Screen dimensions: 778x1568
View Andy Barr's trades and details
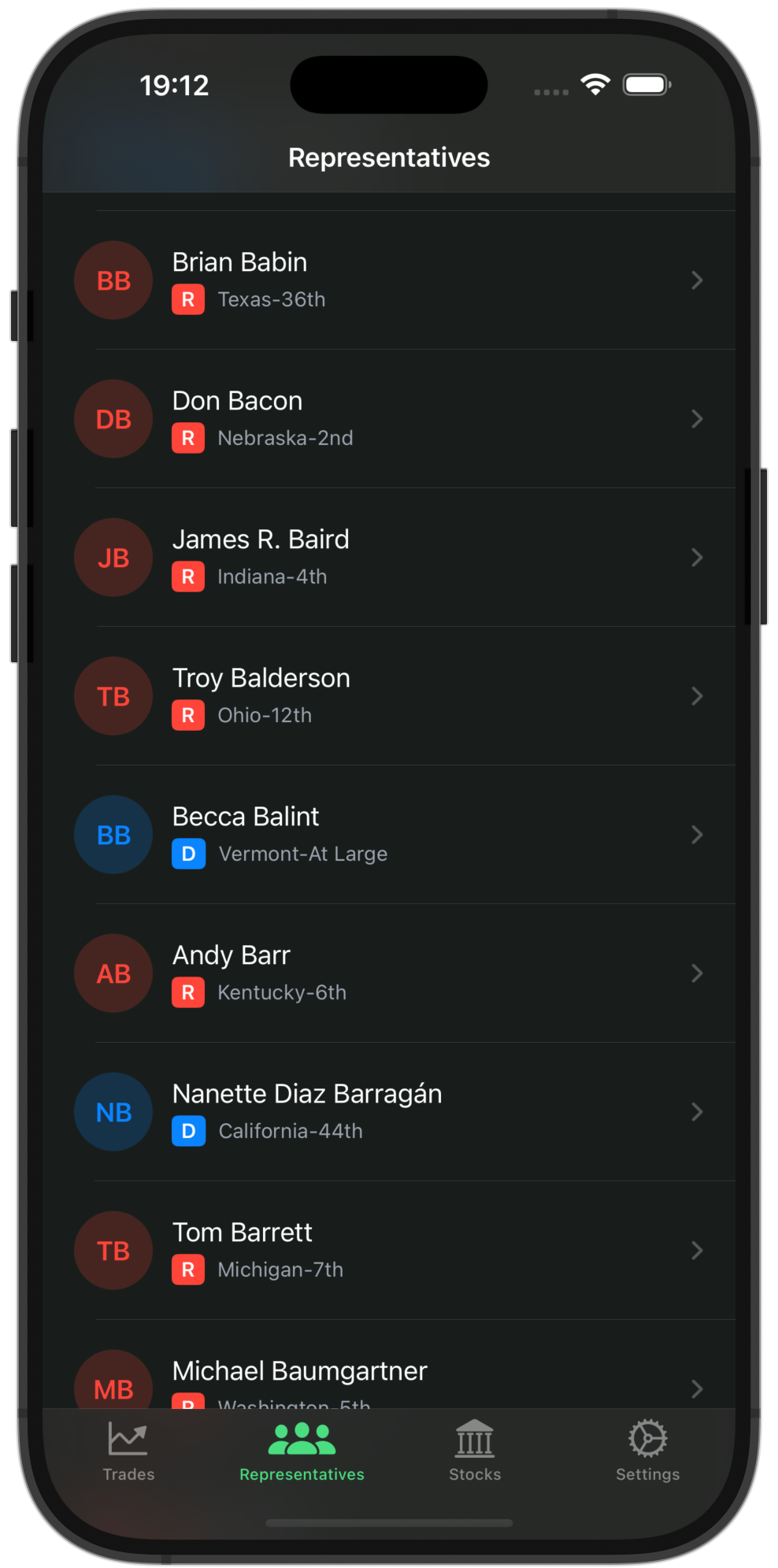[x=388, y=973]
